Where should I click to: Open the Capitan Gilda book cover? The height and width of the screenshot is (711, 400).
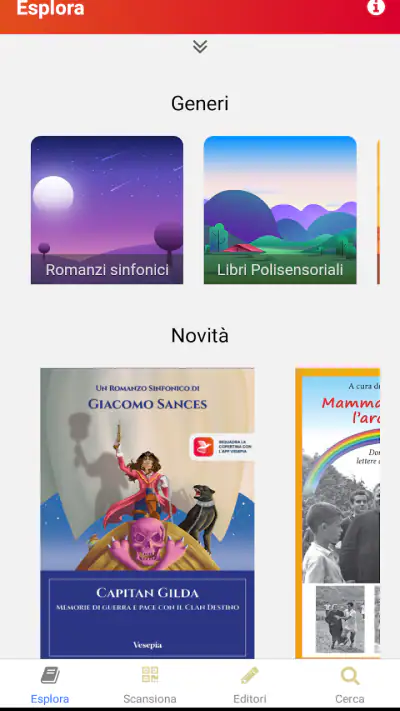pyautogui.click(x=147, y=513)
